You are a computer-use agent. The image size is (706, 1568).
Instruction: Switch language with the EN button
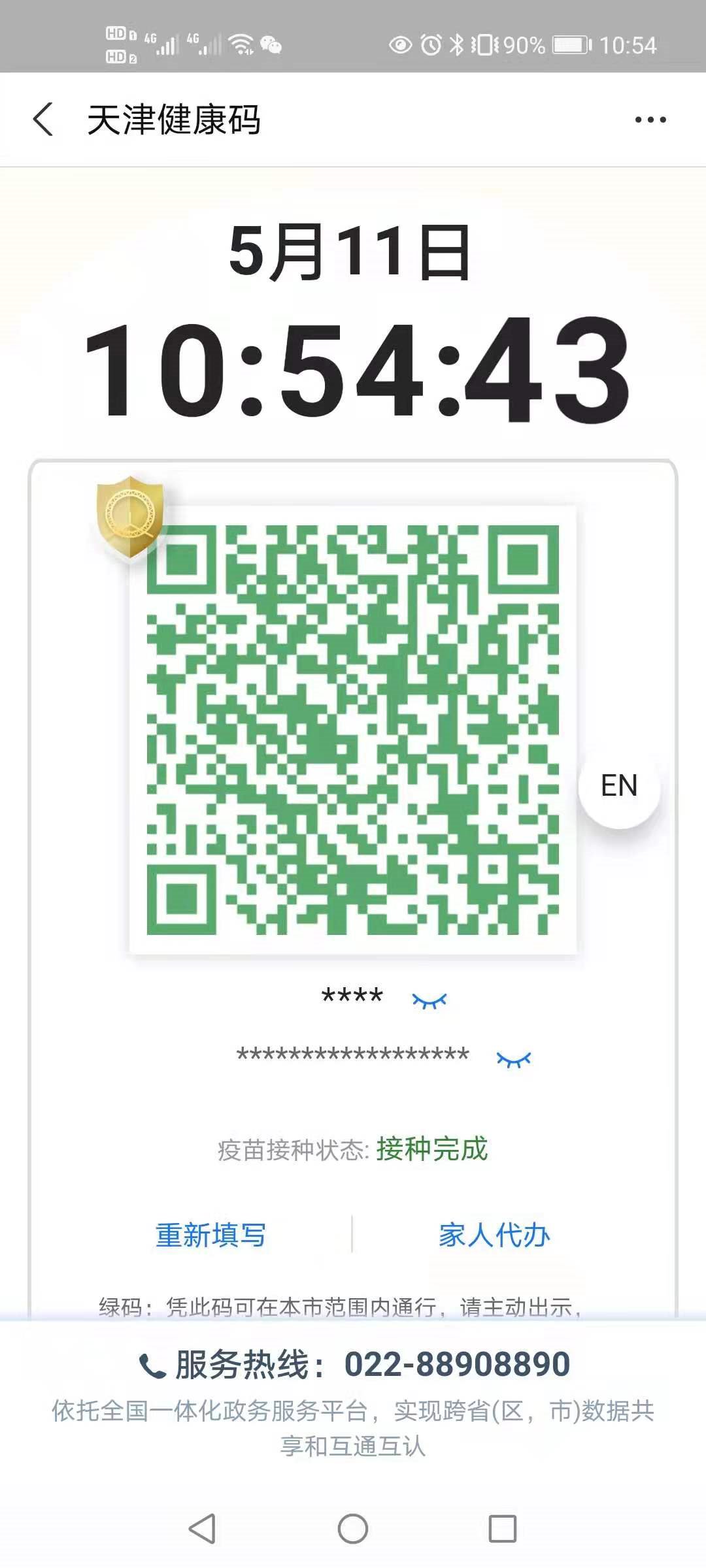pos(618,785)
